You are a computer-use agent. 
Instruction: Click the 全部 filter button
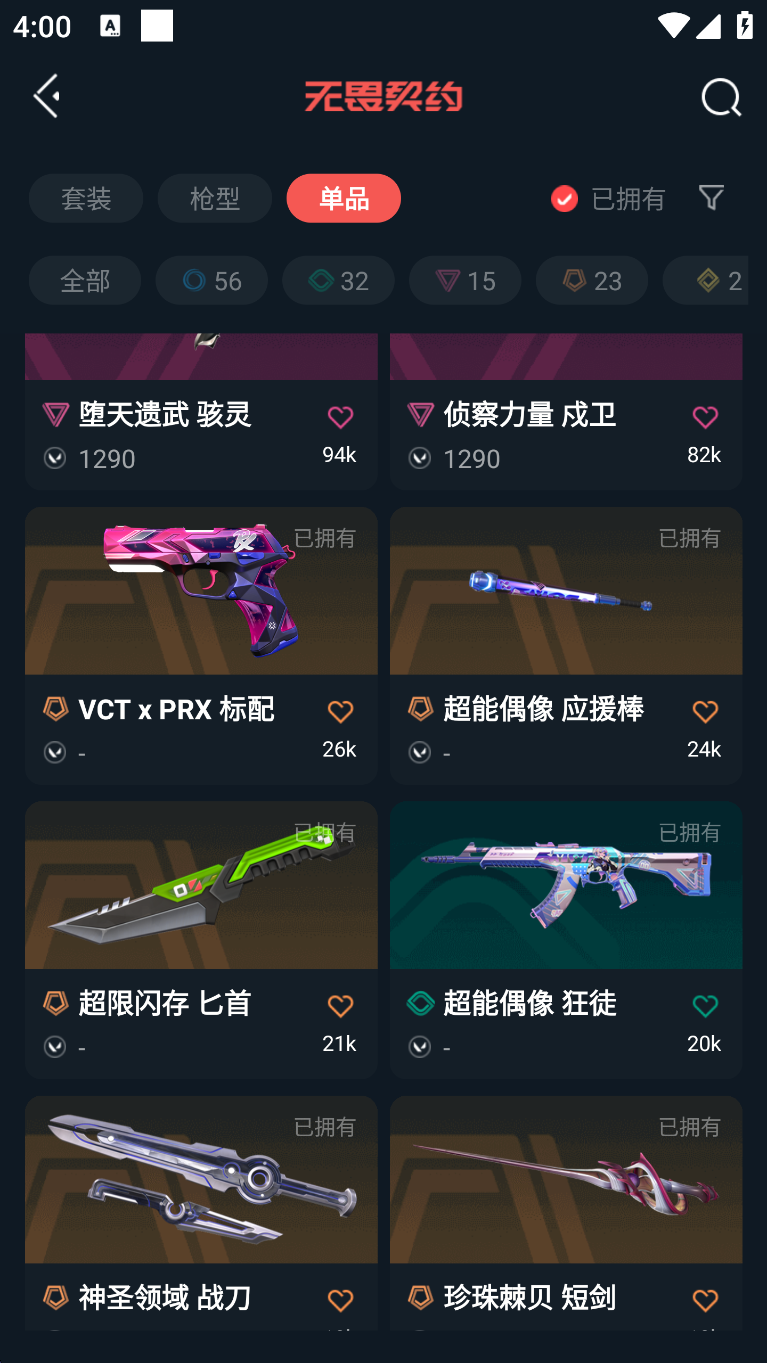[x=84, y=280]
